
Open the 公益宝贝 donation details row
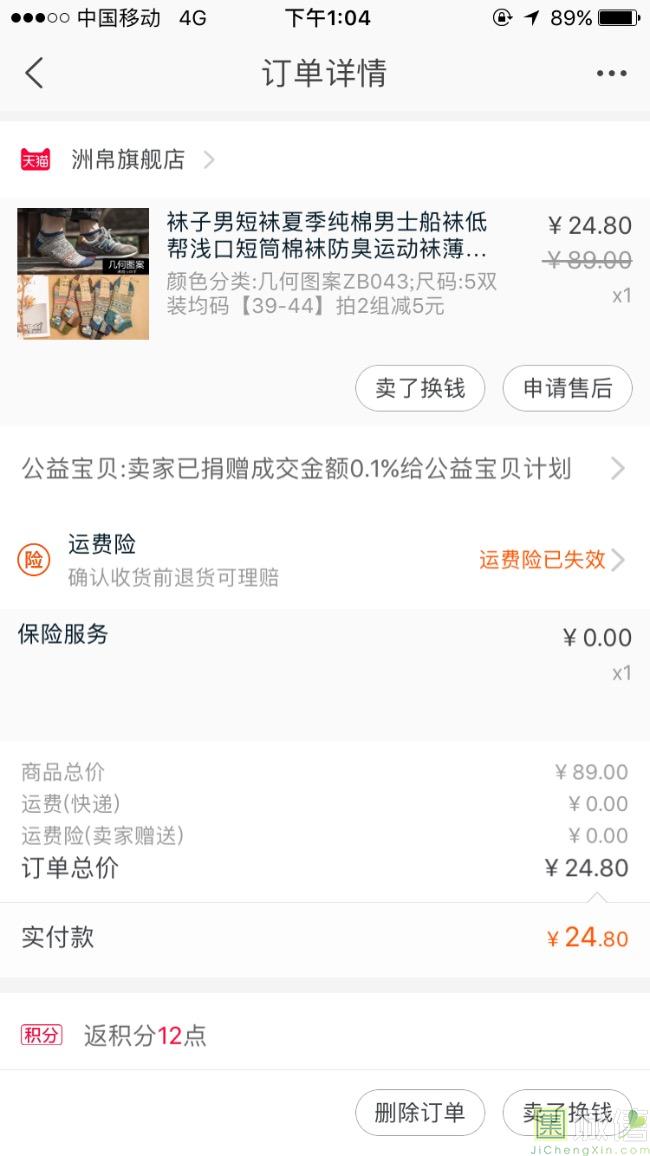[325, 469]
